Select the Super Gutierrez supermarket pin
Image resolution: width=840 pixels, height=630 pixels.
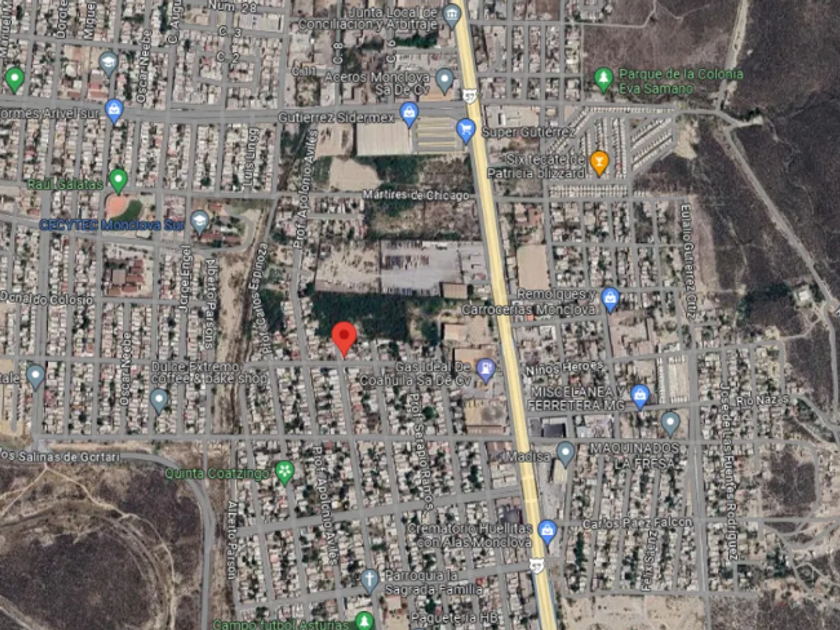click(466, 131)
